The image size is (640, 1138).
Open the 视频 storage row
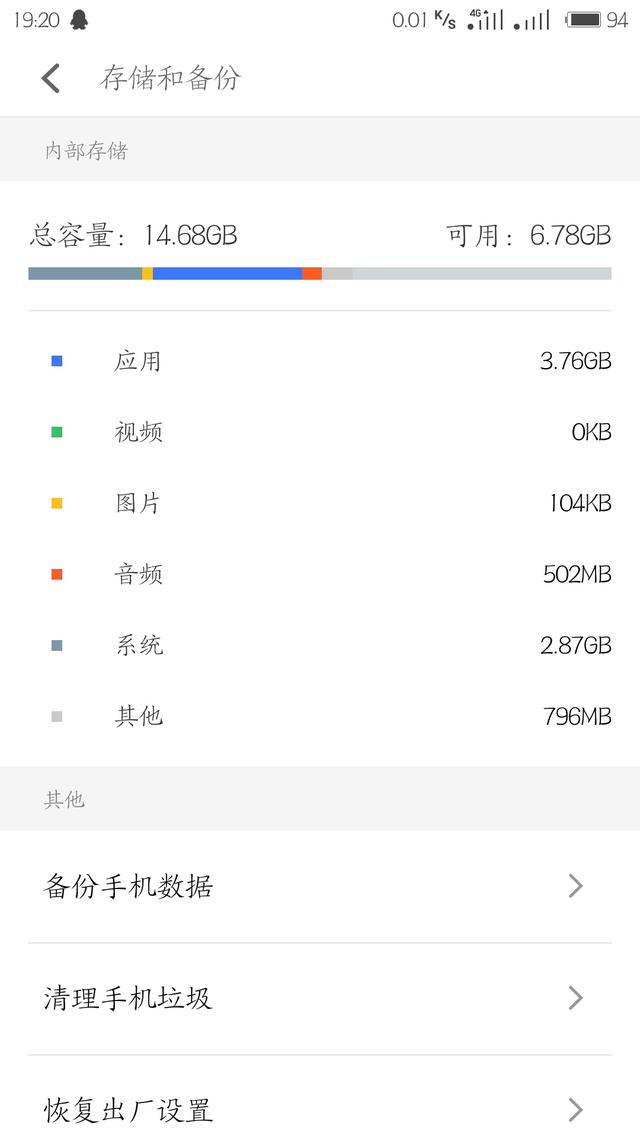point(320,432)
